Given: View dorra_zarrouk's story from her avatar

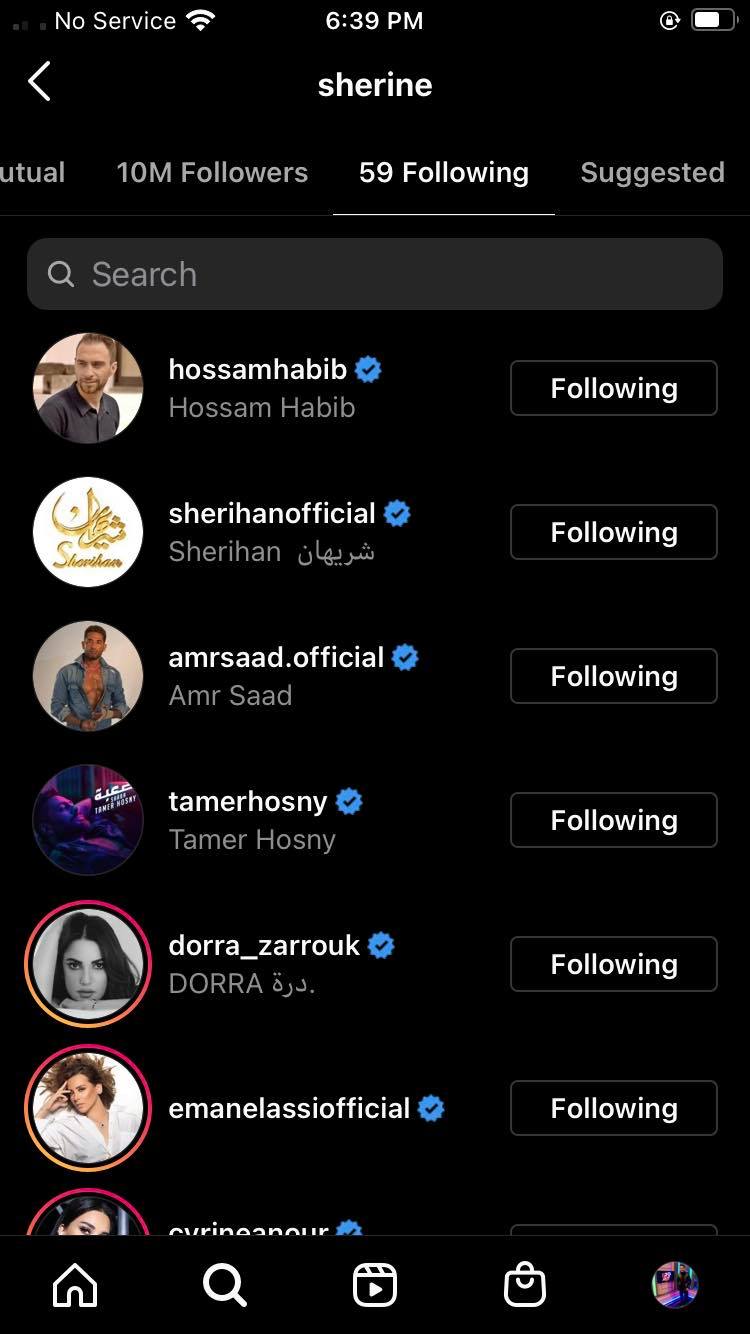Looking at the screenshot, I should click(x=88, y=964).
